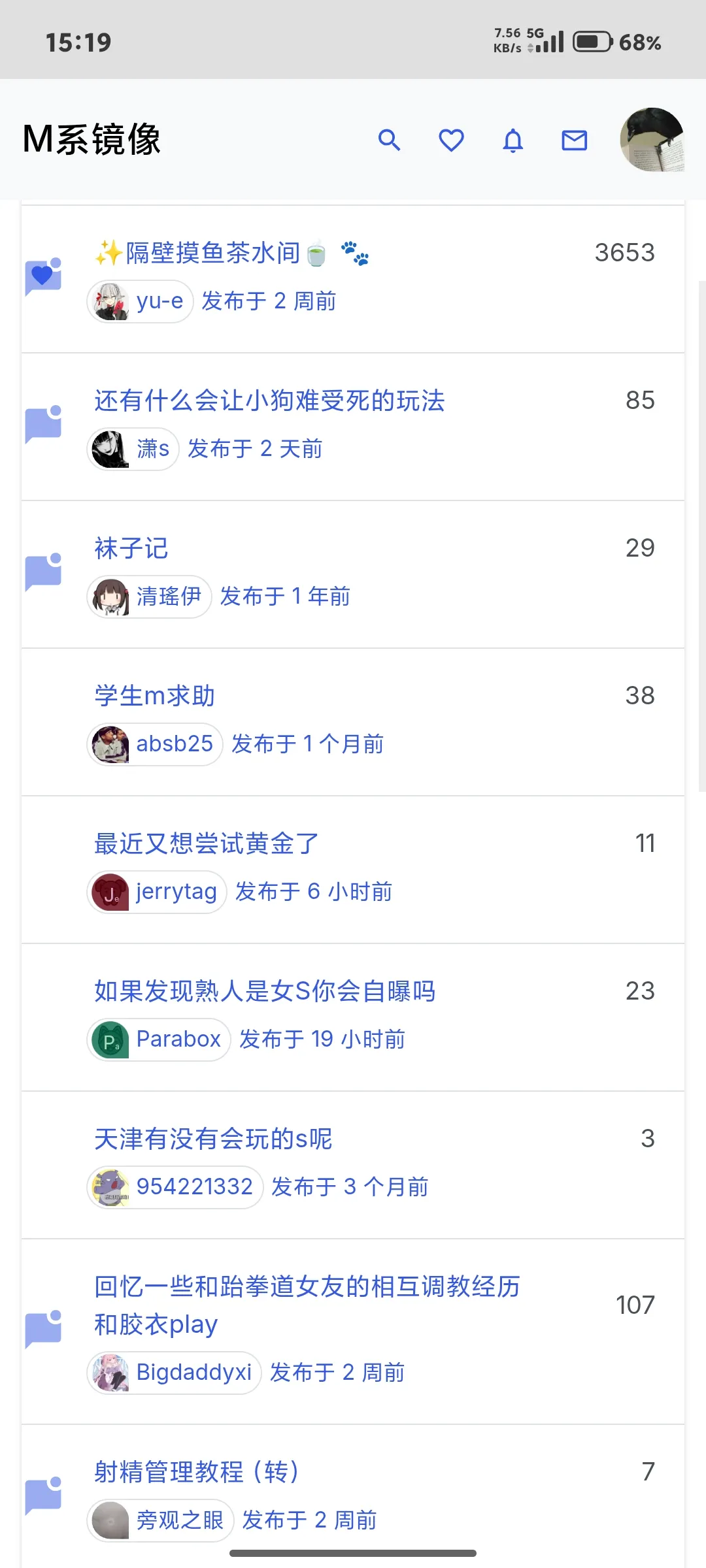Open the search icon in the header
Screen dimensions: 706x1568
(x=389, y=140)
